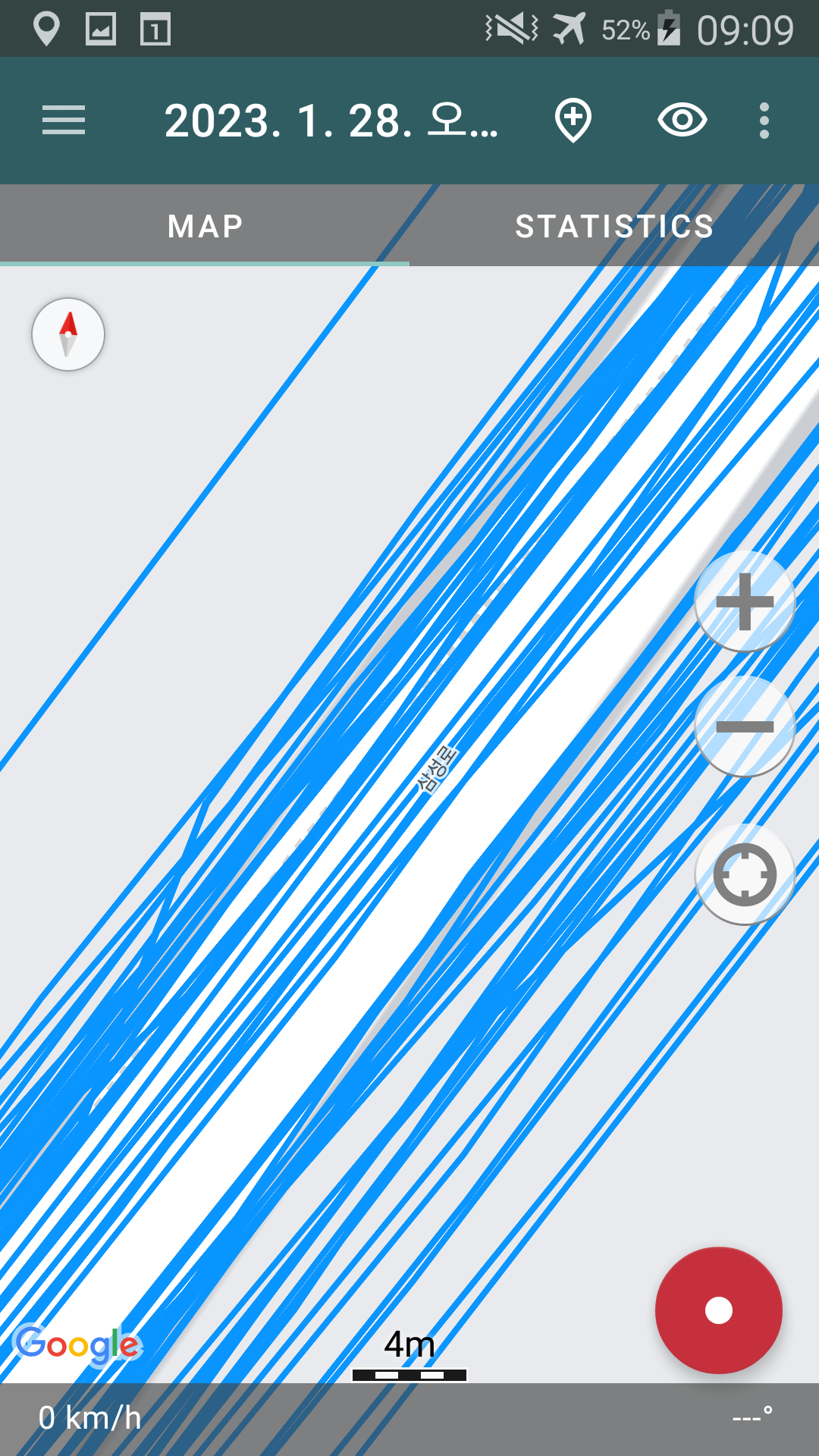Image resolution: width=819 pixels, height=1456 pixels.
Task: Center the map on my location
Action: coord(745,874)
